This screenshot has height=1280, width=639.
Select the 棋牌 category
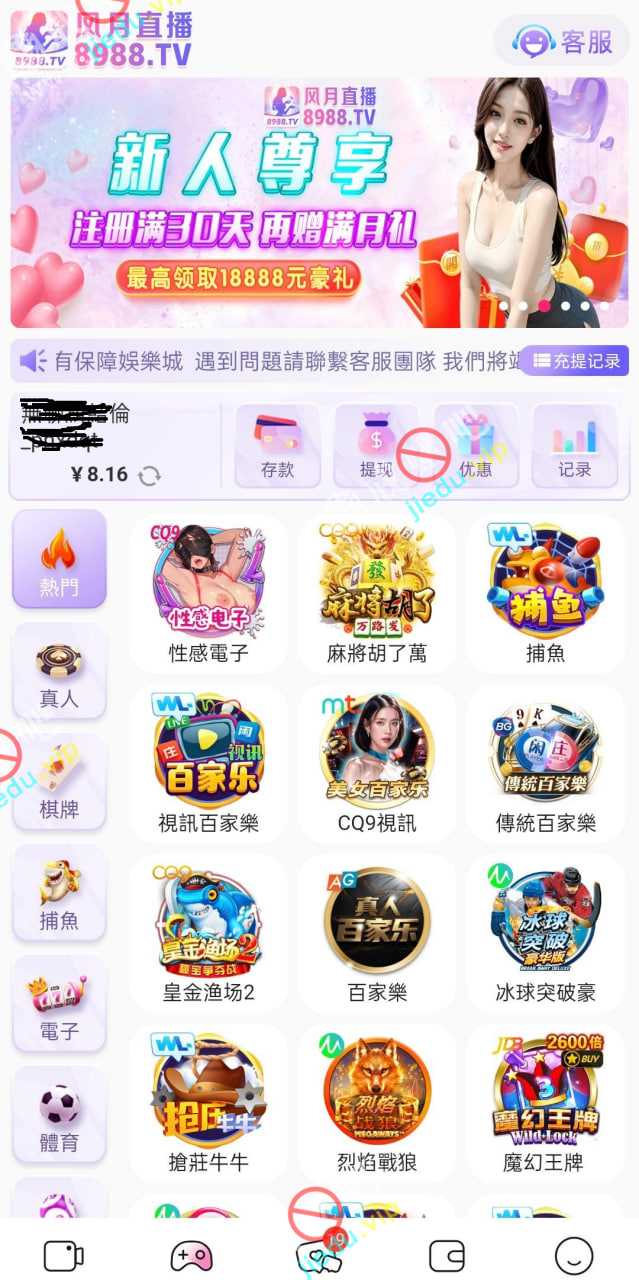click(59, 782)
